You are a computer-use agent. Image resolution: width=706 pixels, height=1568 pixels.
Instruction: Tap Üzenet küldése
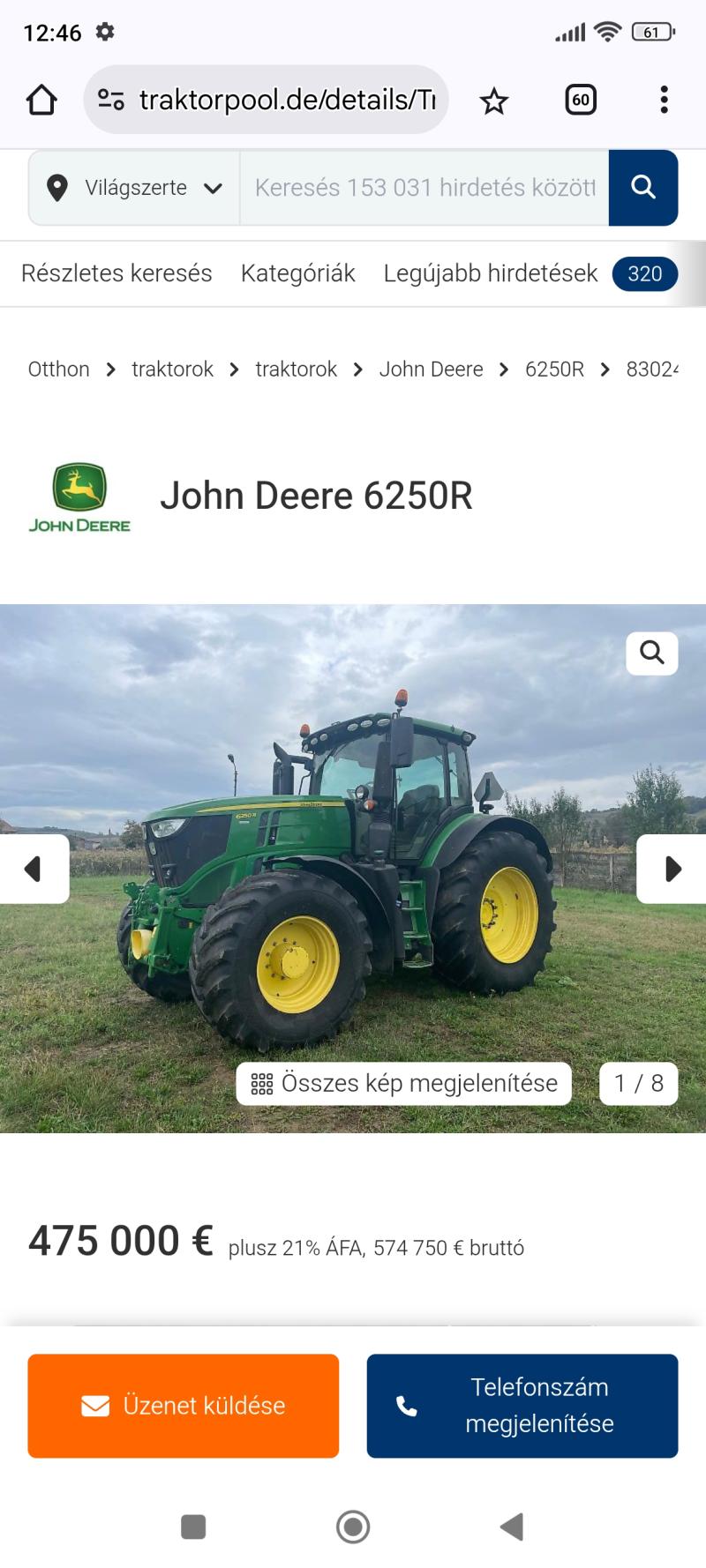click(184, 1406)
